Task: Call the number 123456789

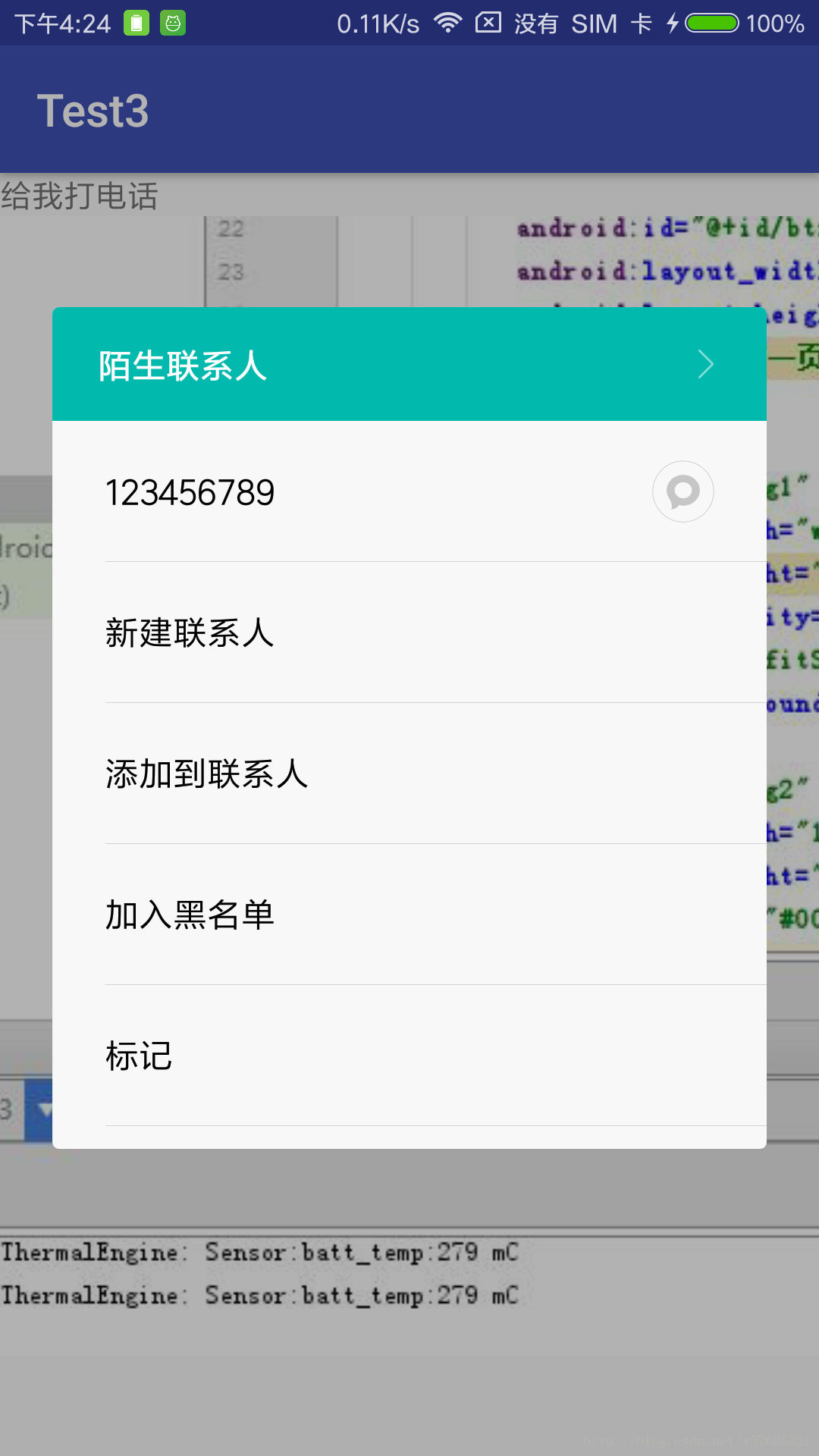Action: [x=190, y=493]
